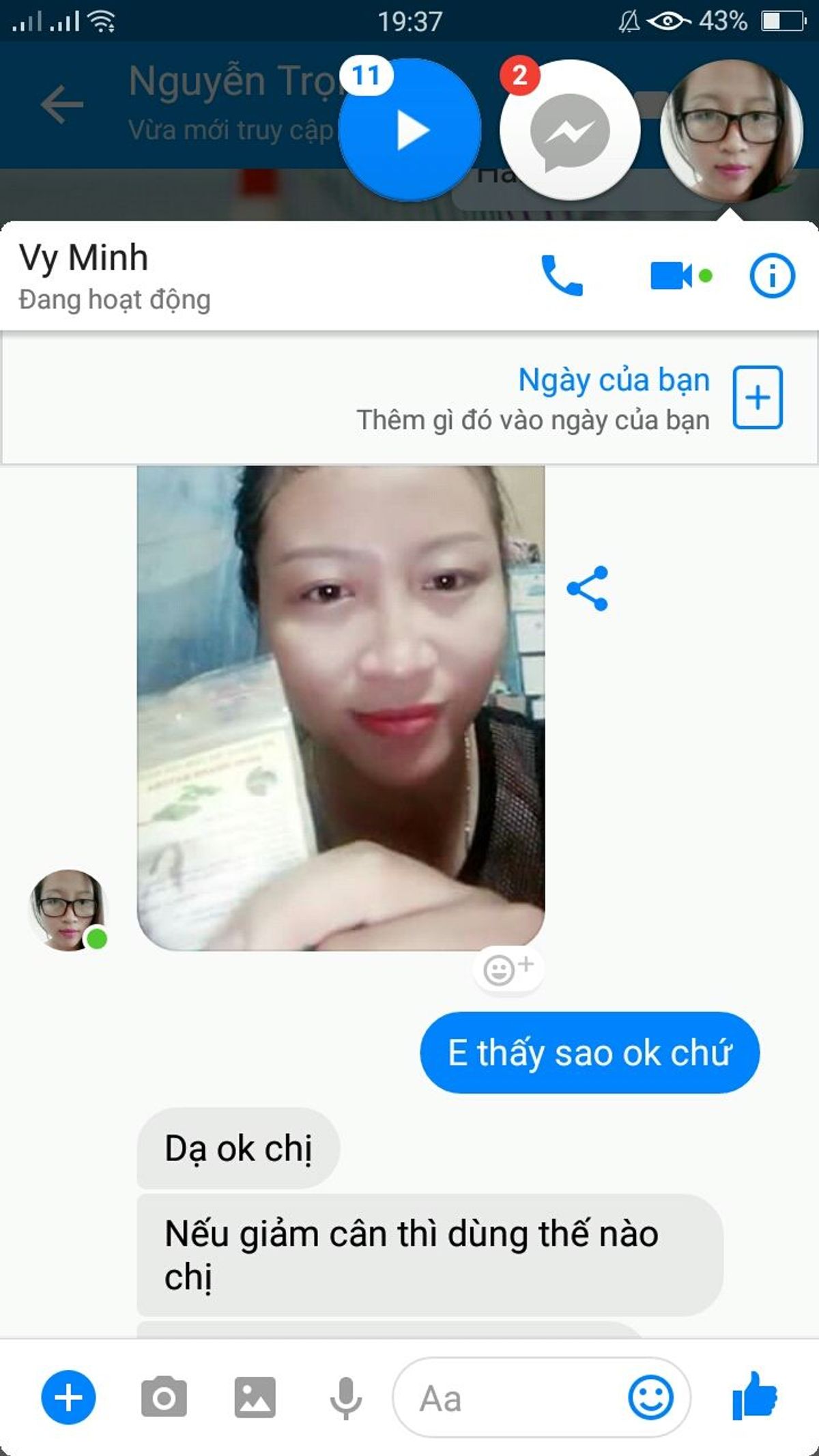Open the photo gallery picker
Viewport: 819px width, 1456px height.
point(255,1397)
